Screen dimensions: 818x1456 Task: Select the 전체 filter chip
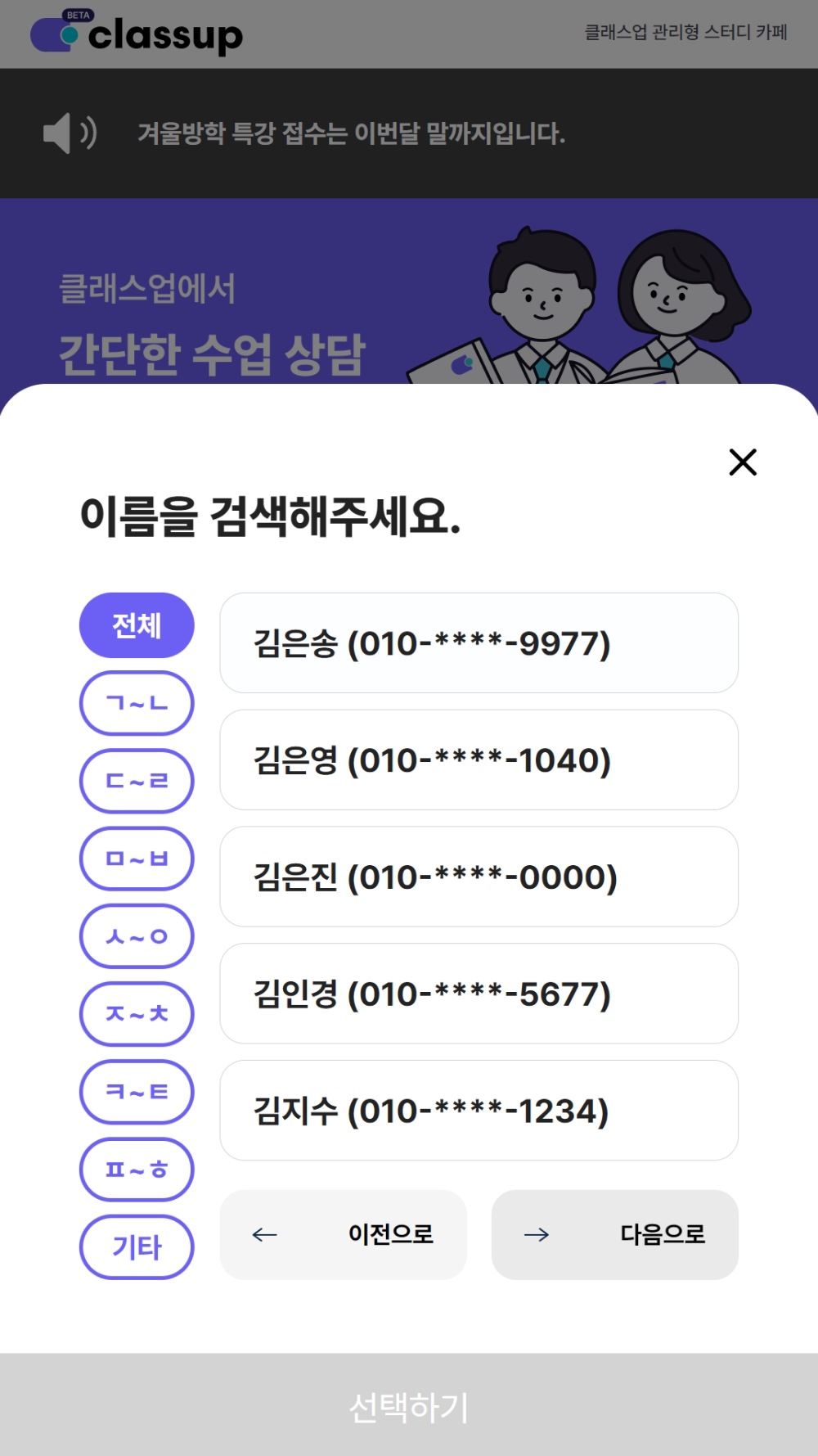pos(137,625)
